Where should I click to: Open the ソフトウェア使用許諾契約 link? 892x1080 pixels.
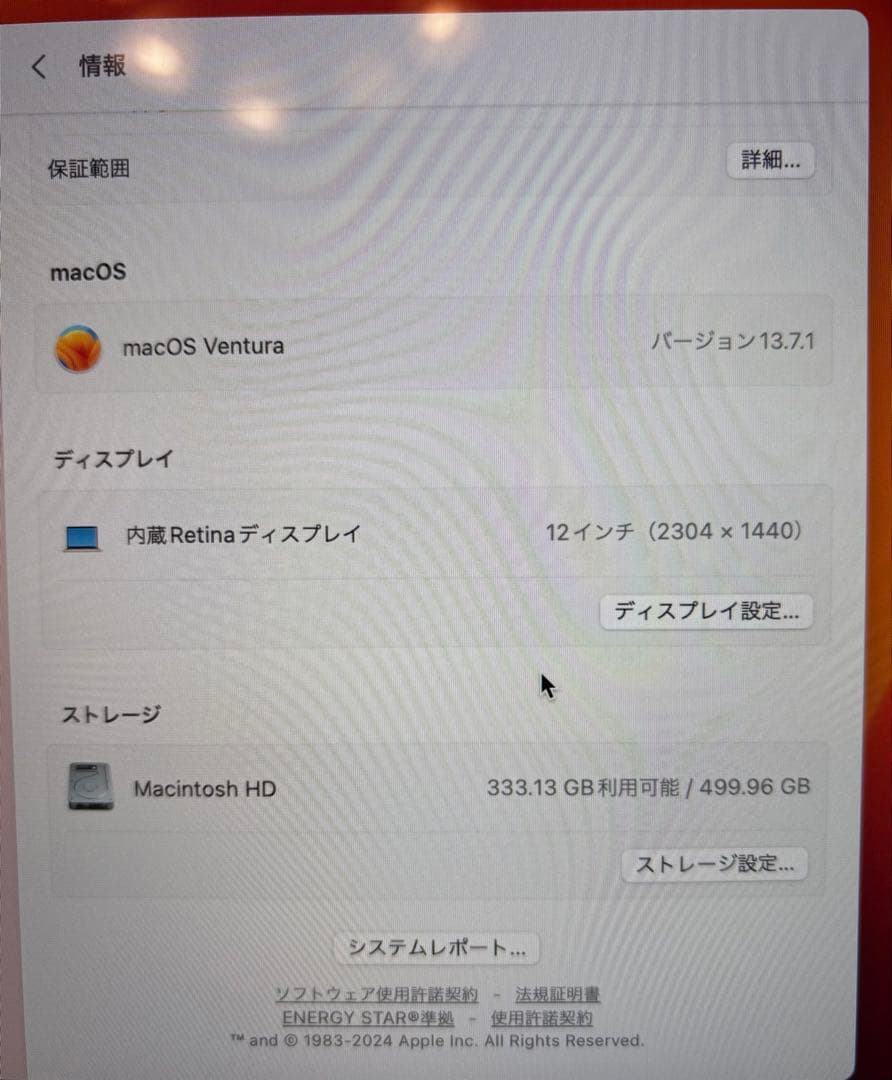pos(377,993)
